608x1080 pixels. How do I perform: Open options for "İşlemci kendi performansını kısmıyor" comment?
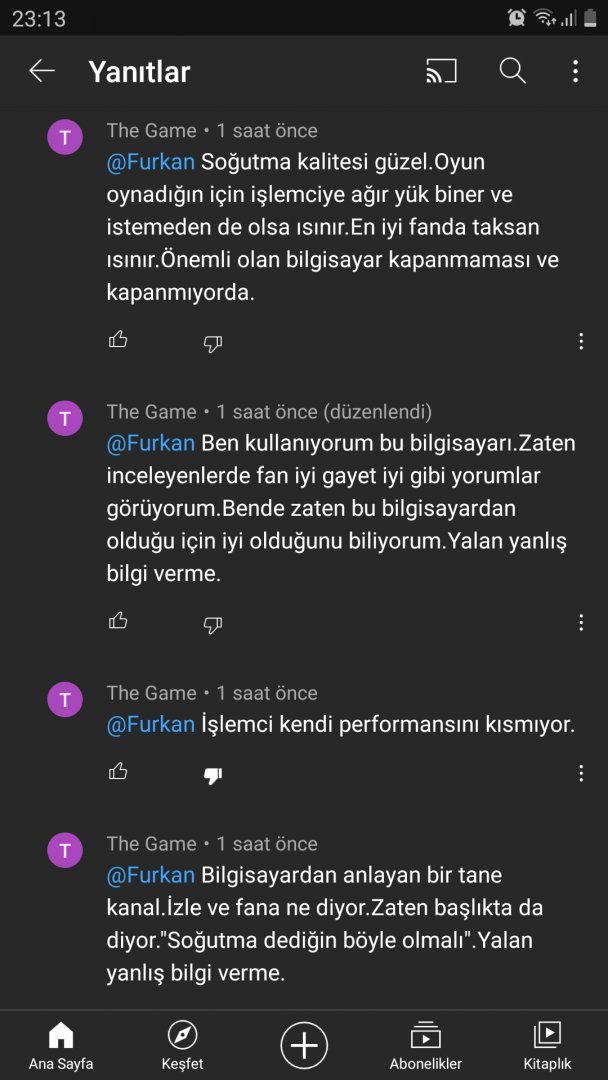coord(581,773)
